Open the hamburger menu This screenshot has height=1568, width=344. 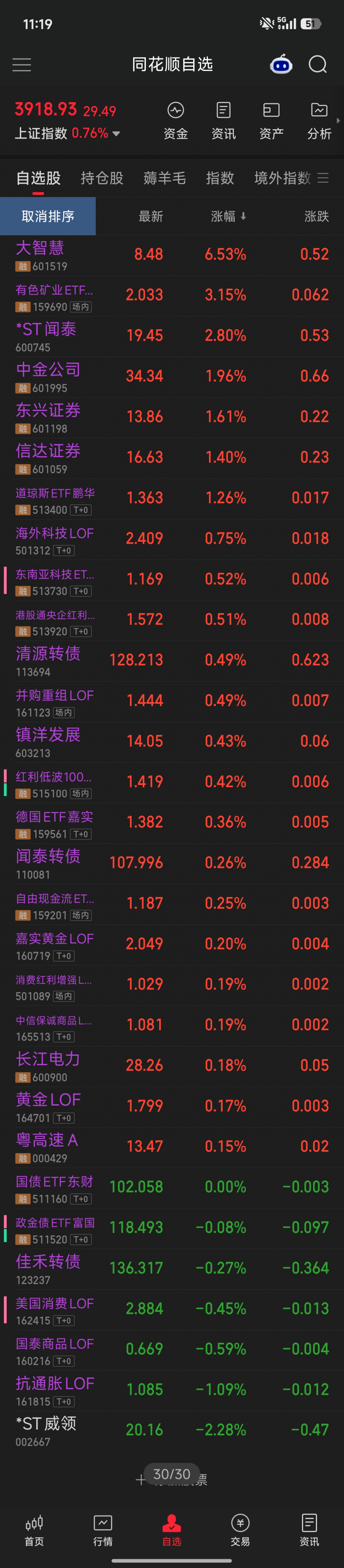point(22,64)
